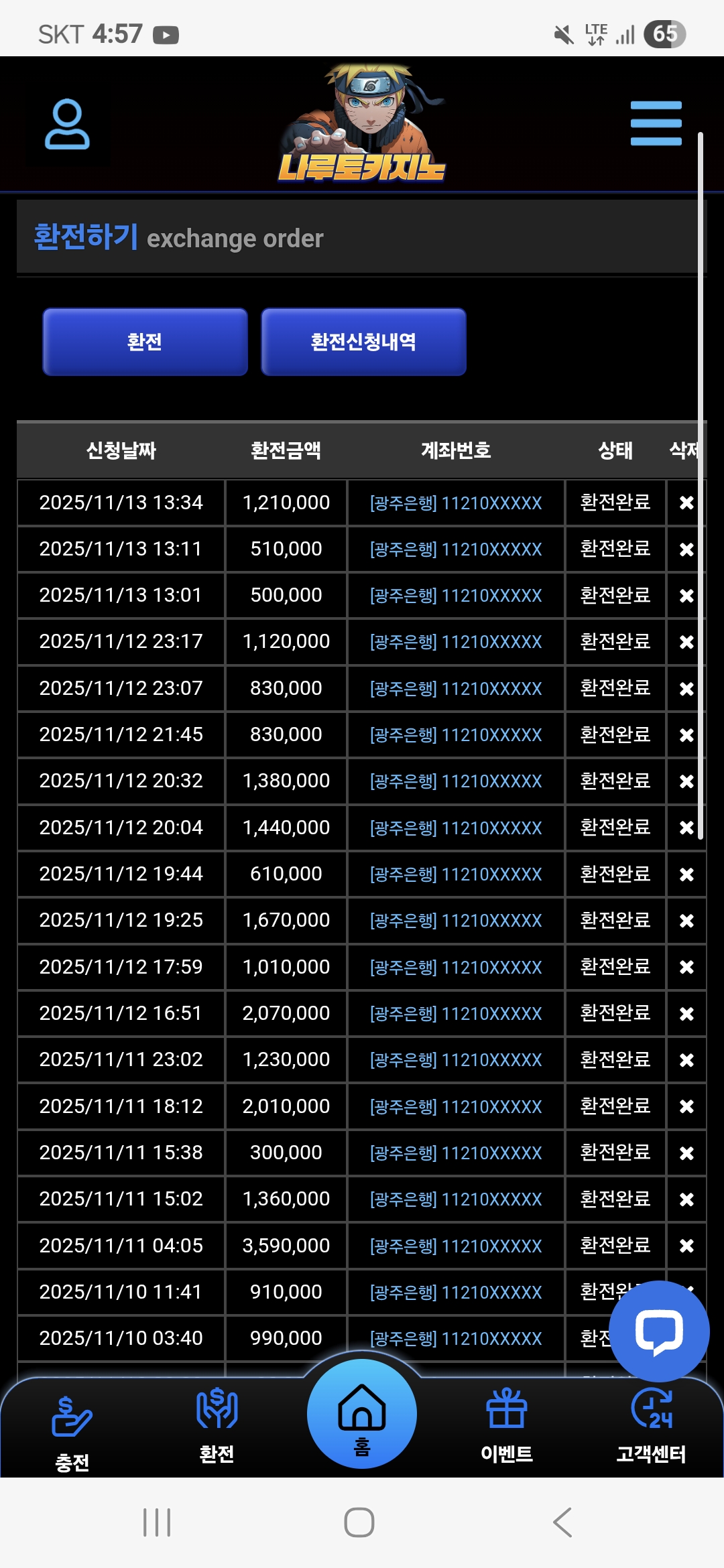Open the system recent apps button
The image size is (724, 1568).
(157, 1522)
